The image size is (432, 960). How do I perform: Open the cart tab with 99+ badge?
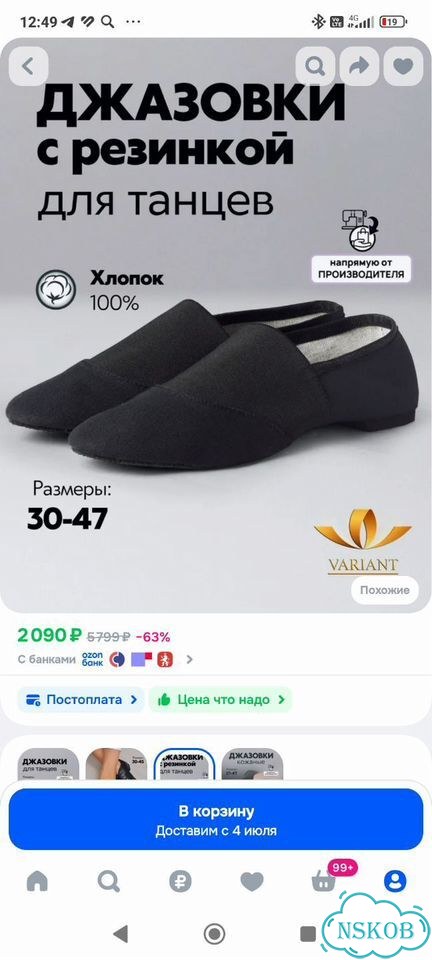324,880
